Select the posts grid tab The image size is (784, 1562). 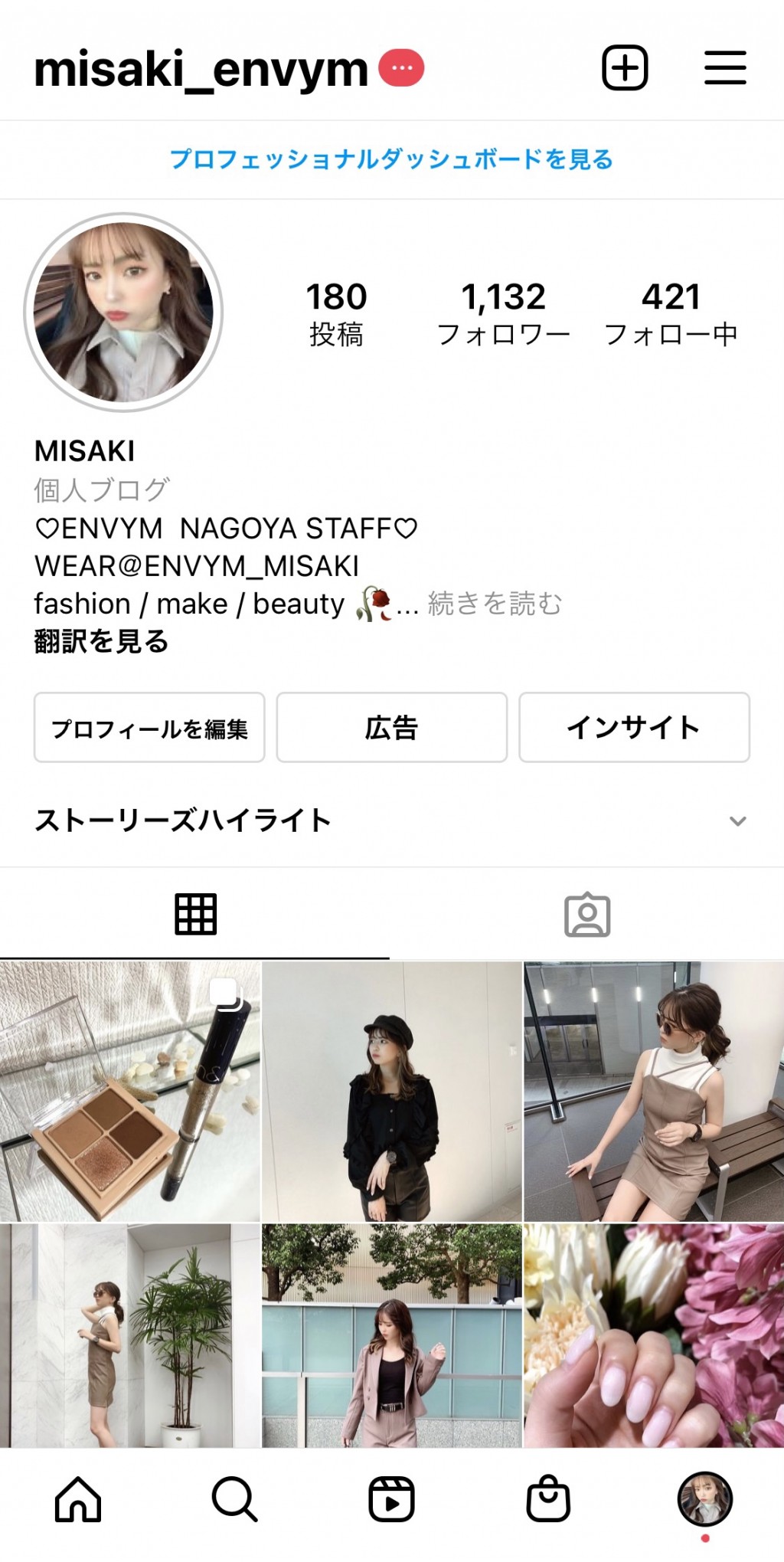(x=195, y=915)
